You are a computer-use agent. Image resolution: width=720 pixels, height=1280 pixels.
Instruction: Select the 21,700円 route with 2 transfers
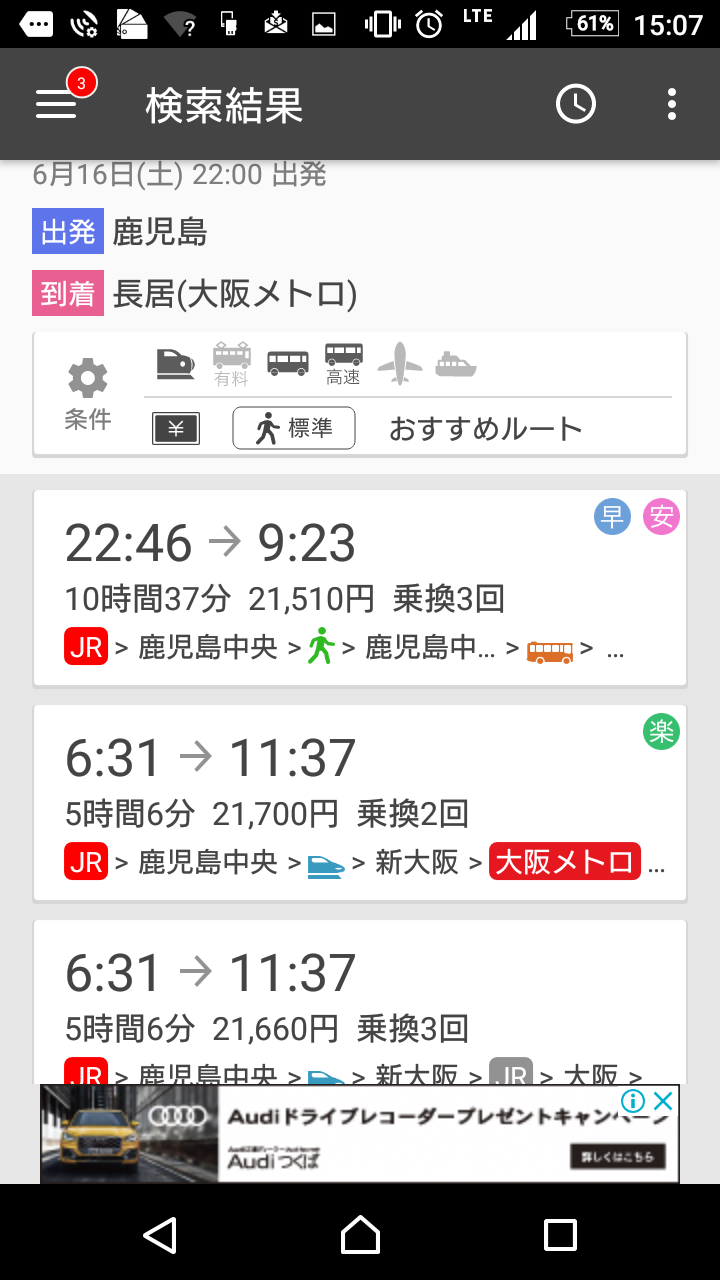(x=360, y=802)
